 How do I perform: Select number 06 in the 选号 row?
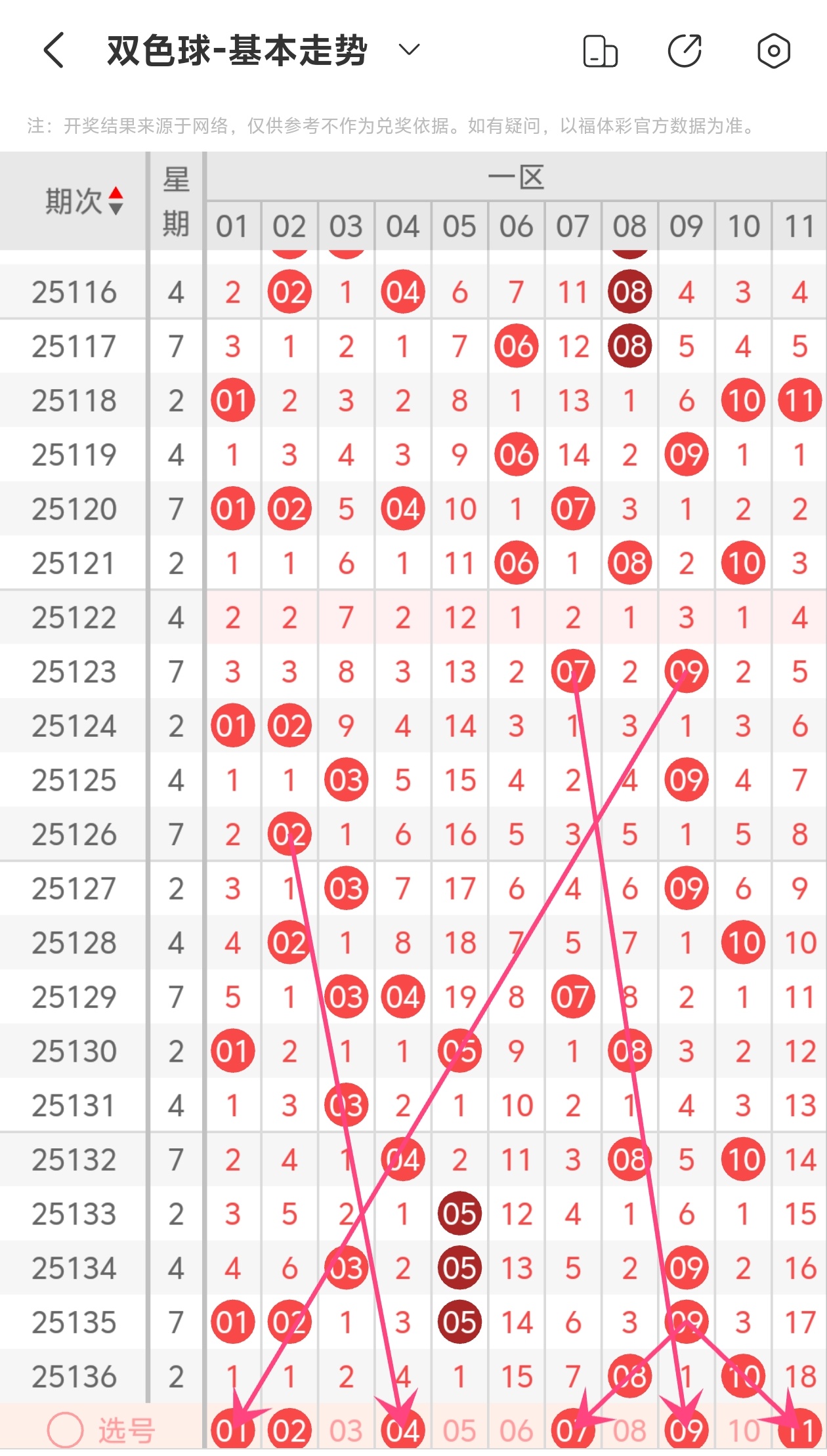click(516, 1430)
